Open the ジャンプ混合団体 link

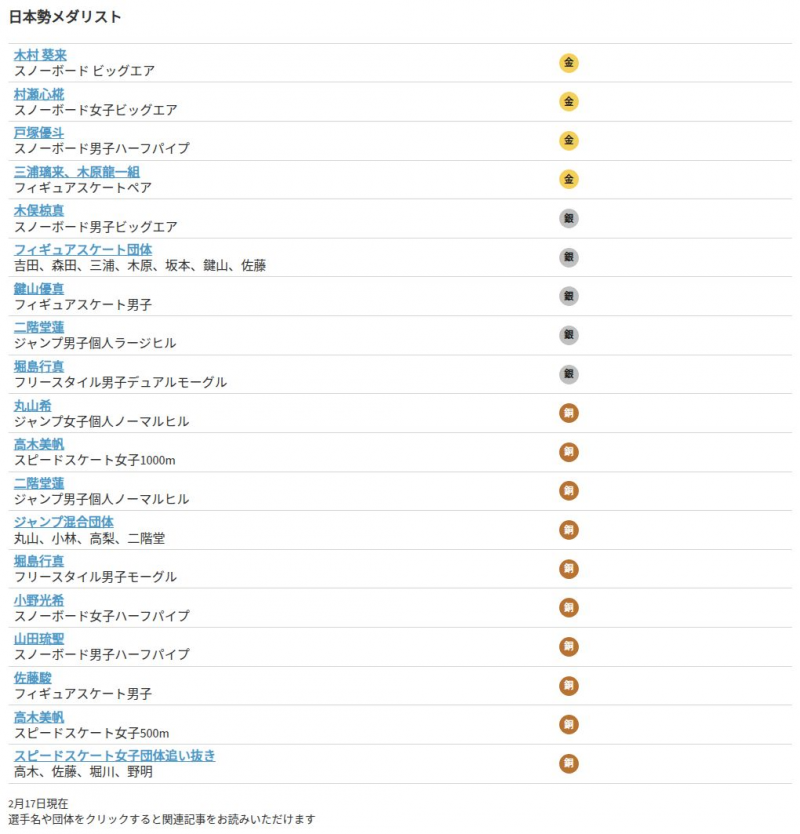(63, 523)
